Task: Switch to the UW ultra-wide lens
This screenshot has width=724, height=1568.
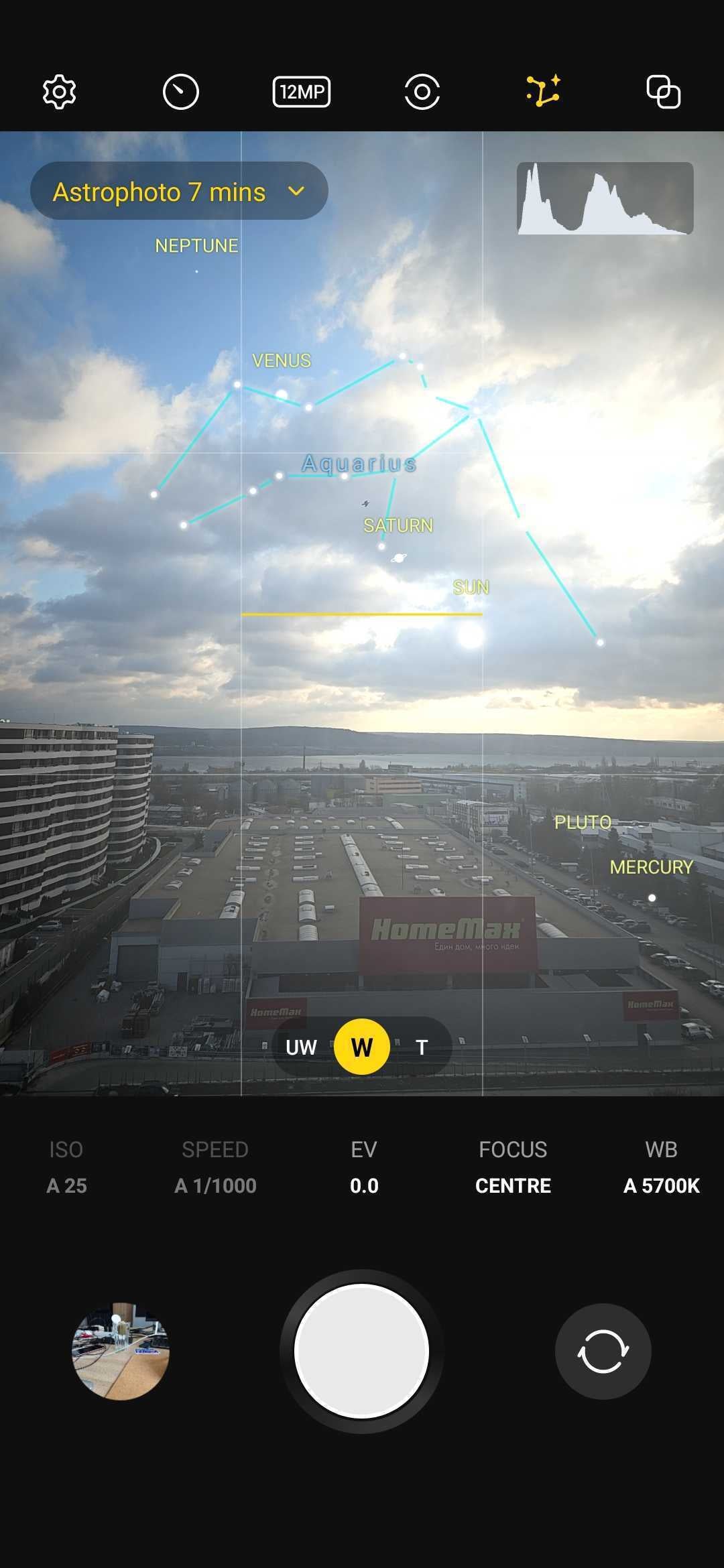Action: pyautogui.click(x=301, y=1047)
